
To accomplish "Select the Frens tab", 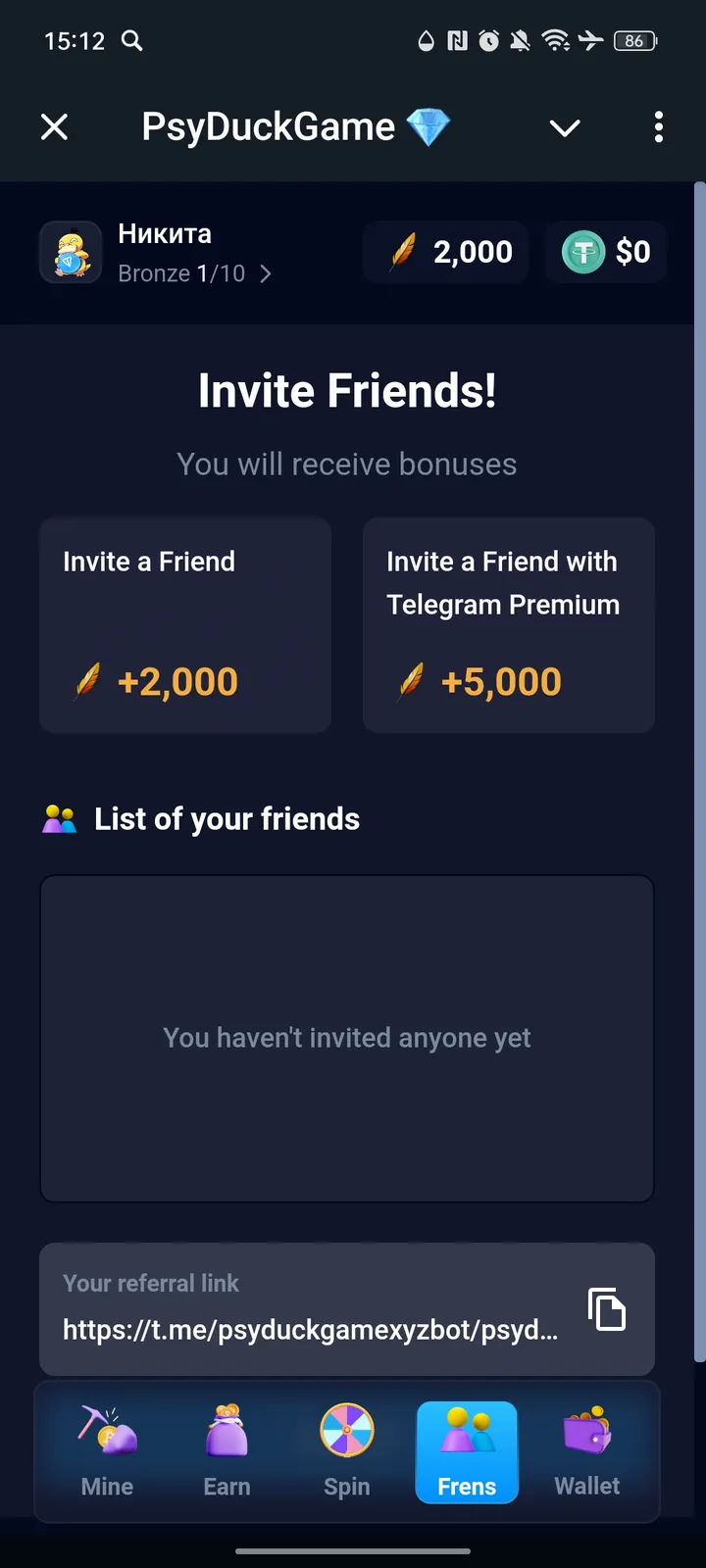I will click(x=467, y=1451).
